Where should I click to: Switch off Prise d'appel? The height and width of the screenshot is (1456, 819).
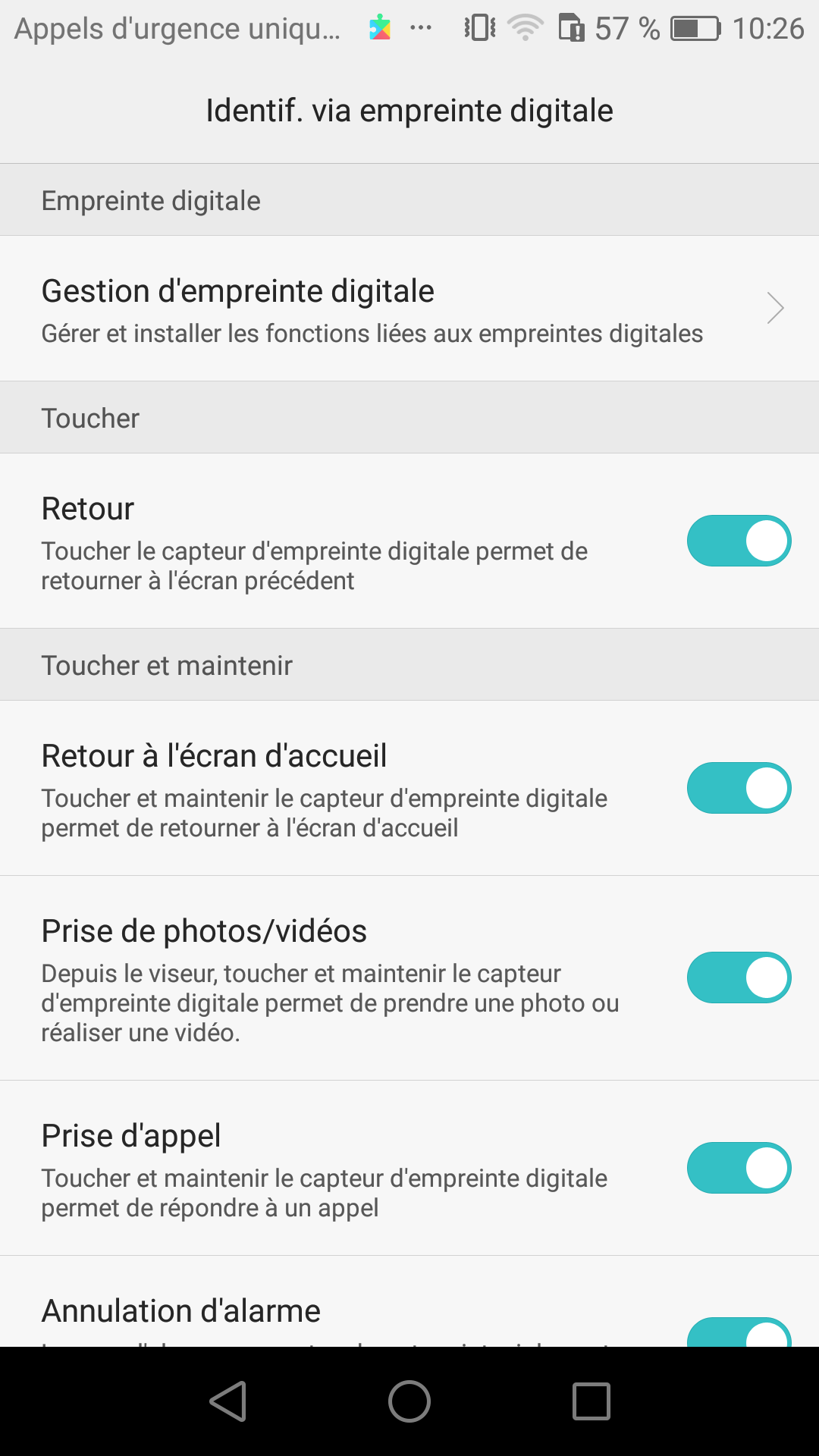tap(739, 1168)
